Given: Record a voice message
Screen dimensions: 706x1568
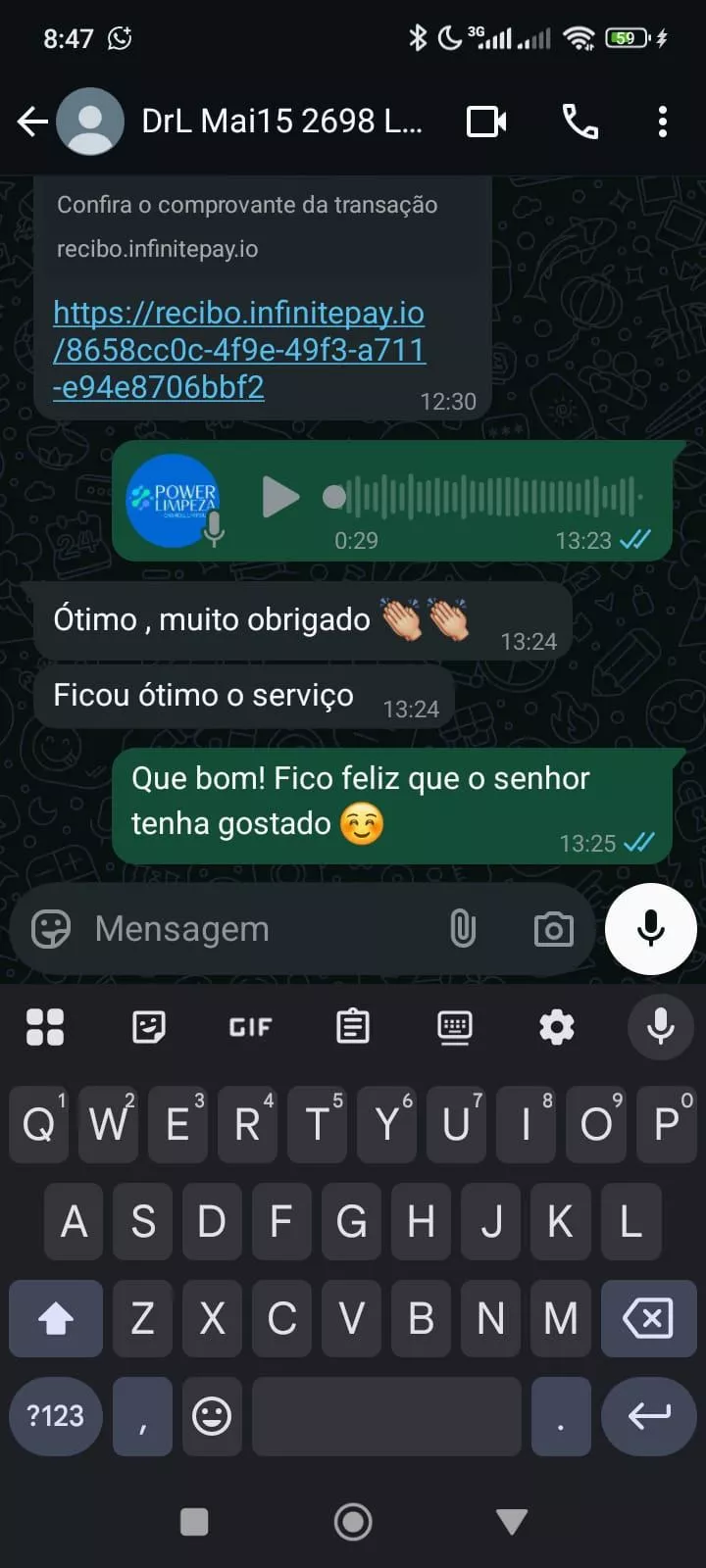Looking at the screenshot, I should point(650,928).
